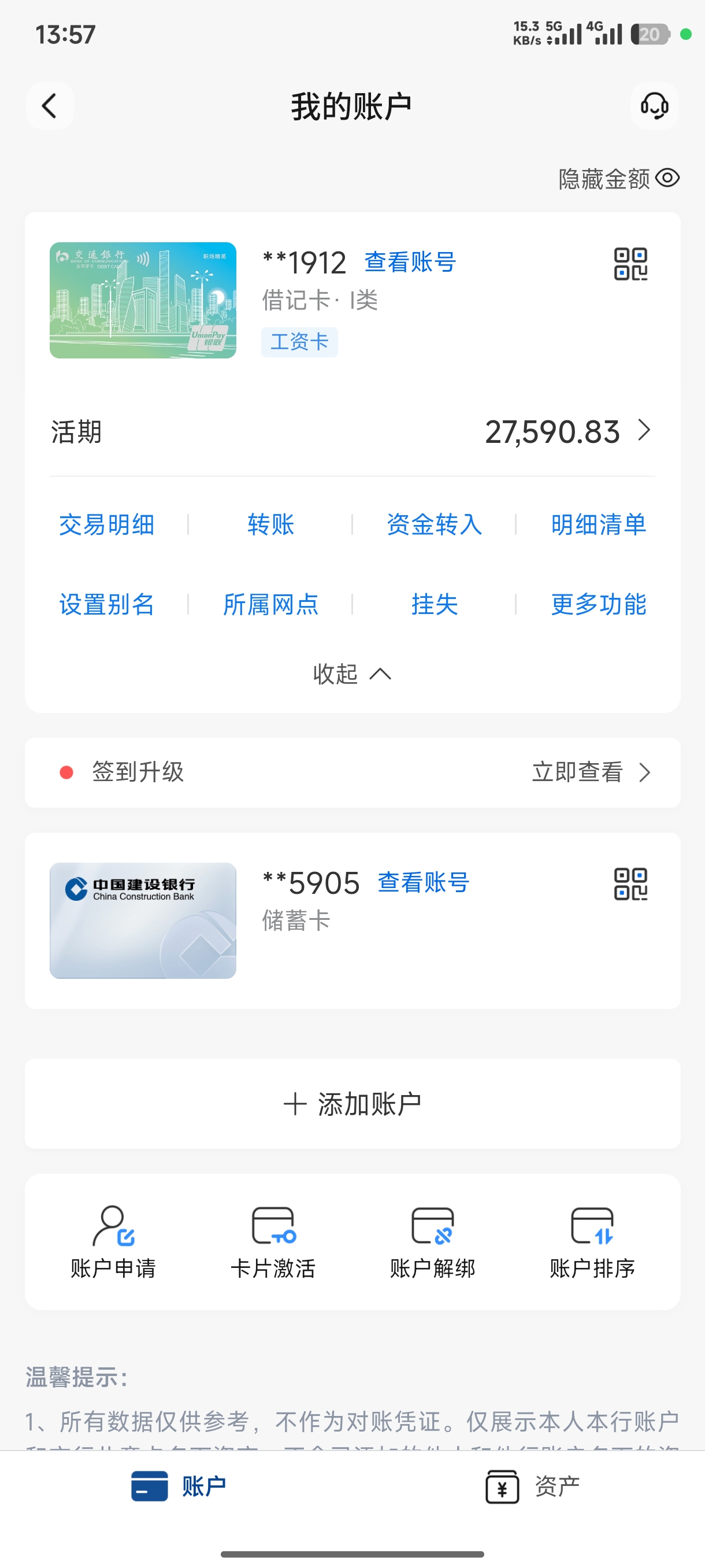The width and height of the screenshot is (705, 1568).
Task: Tap the back arrow at top left
Action: coord(50,105)
